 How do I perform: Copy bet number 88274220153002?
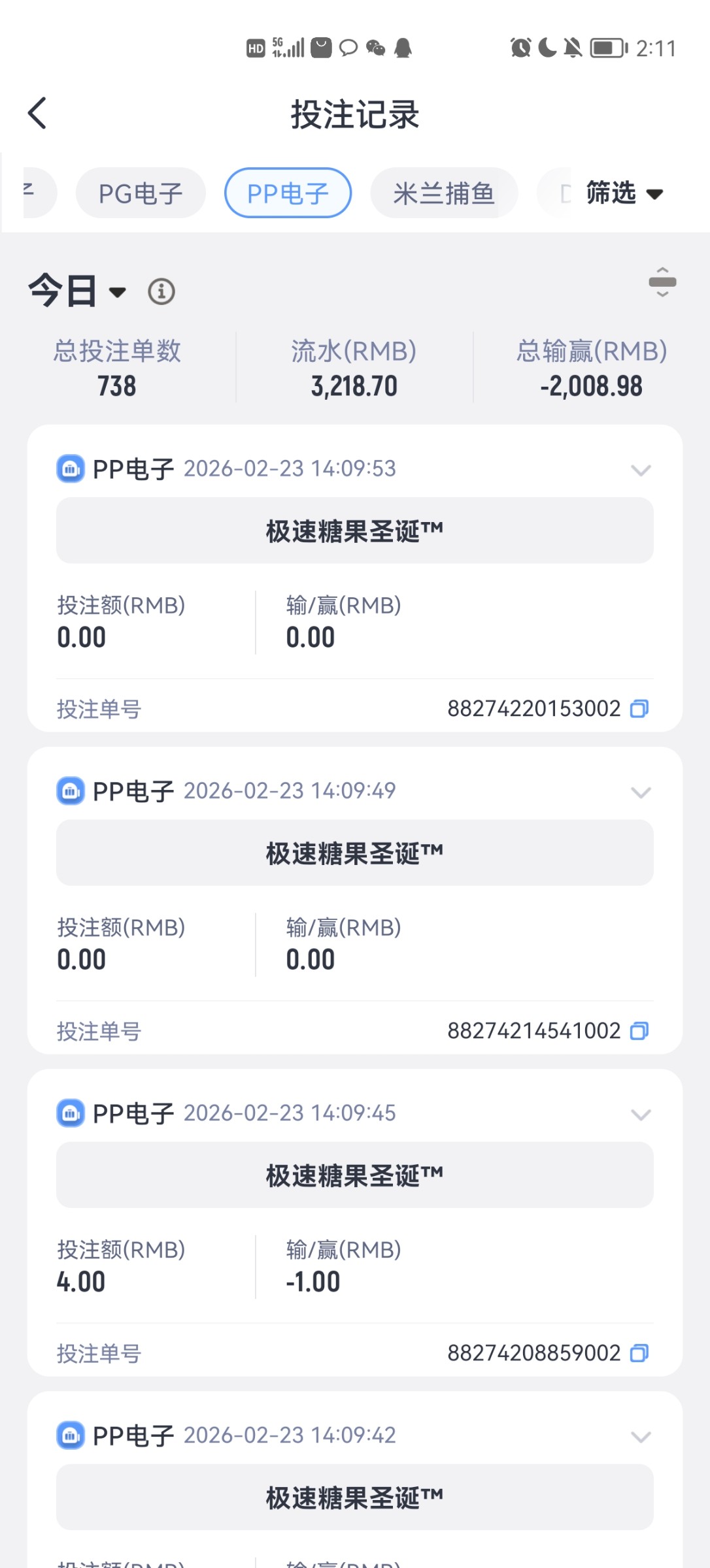point(639,709)
